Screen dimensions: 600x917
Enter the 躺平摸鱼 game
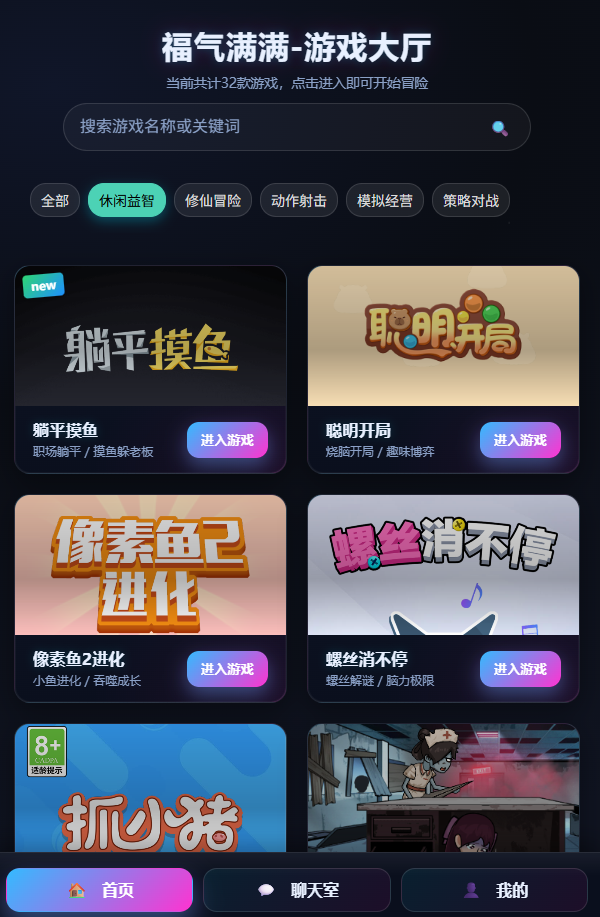[227, 440]
